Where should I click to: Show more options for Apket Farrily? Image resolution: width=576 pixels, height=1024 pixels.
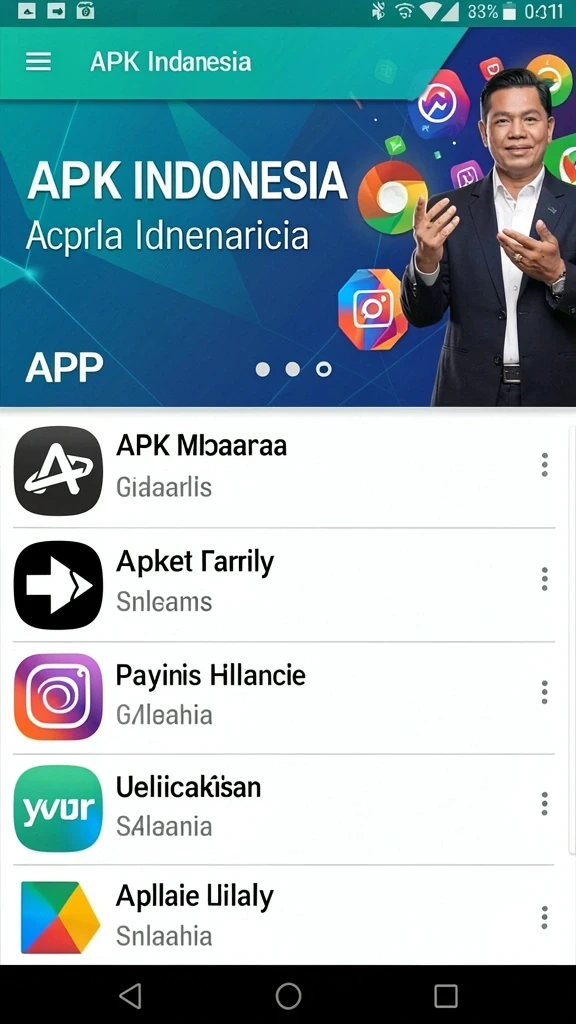point(544,579)
